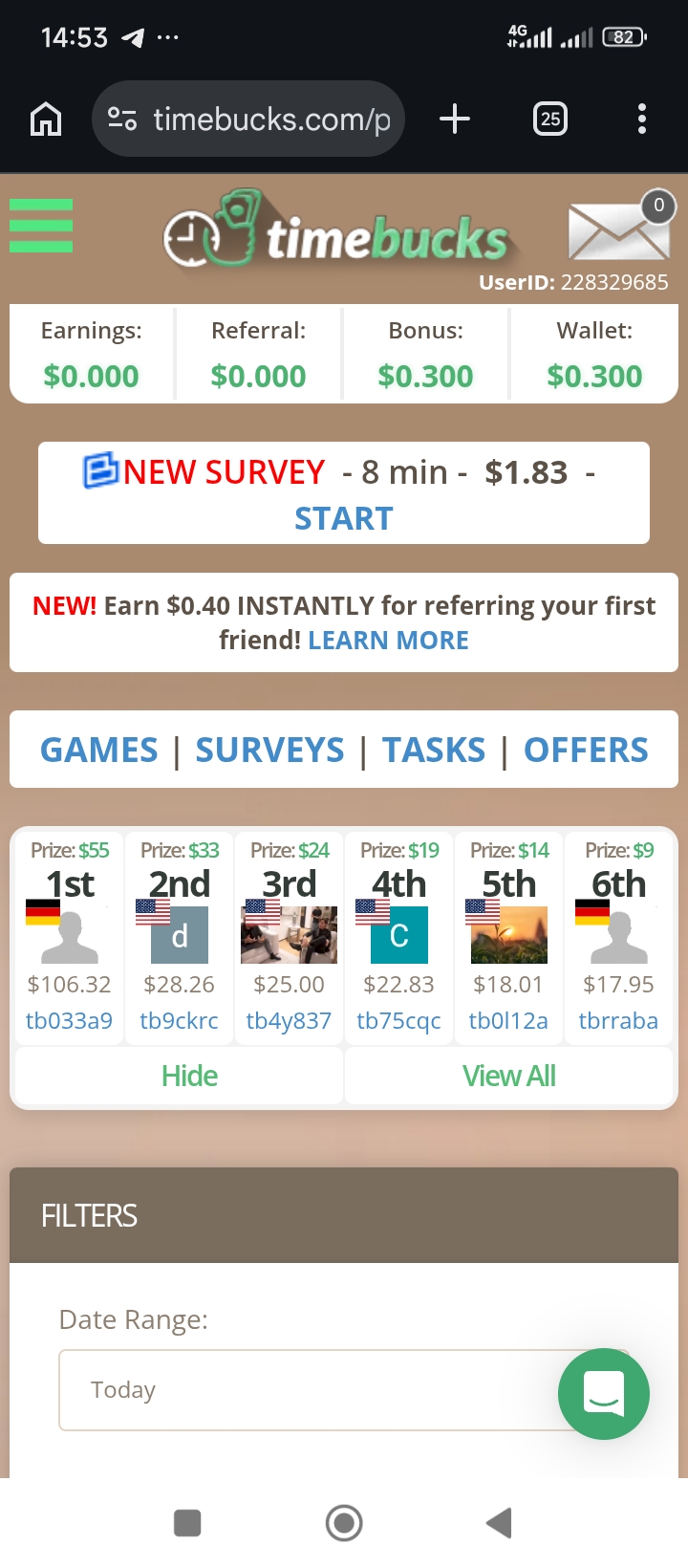Open the messages envelope icon
The width and height of the screenshot is (688, 1568).
click(618, 230)
